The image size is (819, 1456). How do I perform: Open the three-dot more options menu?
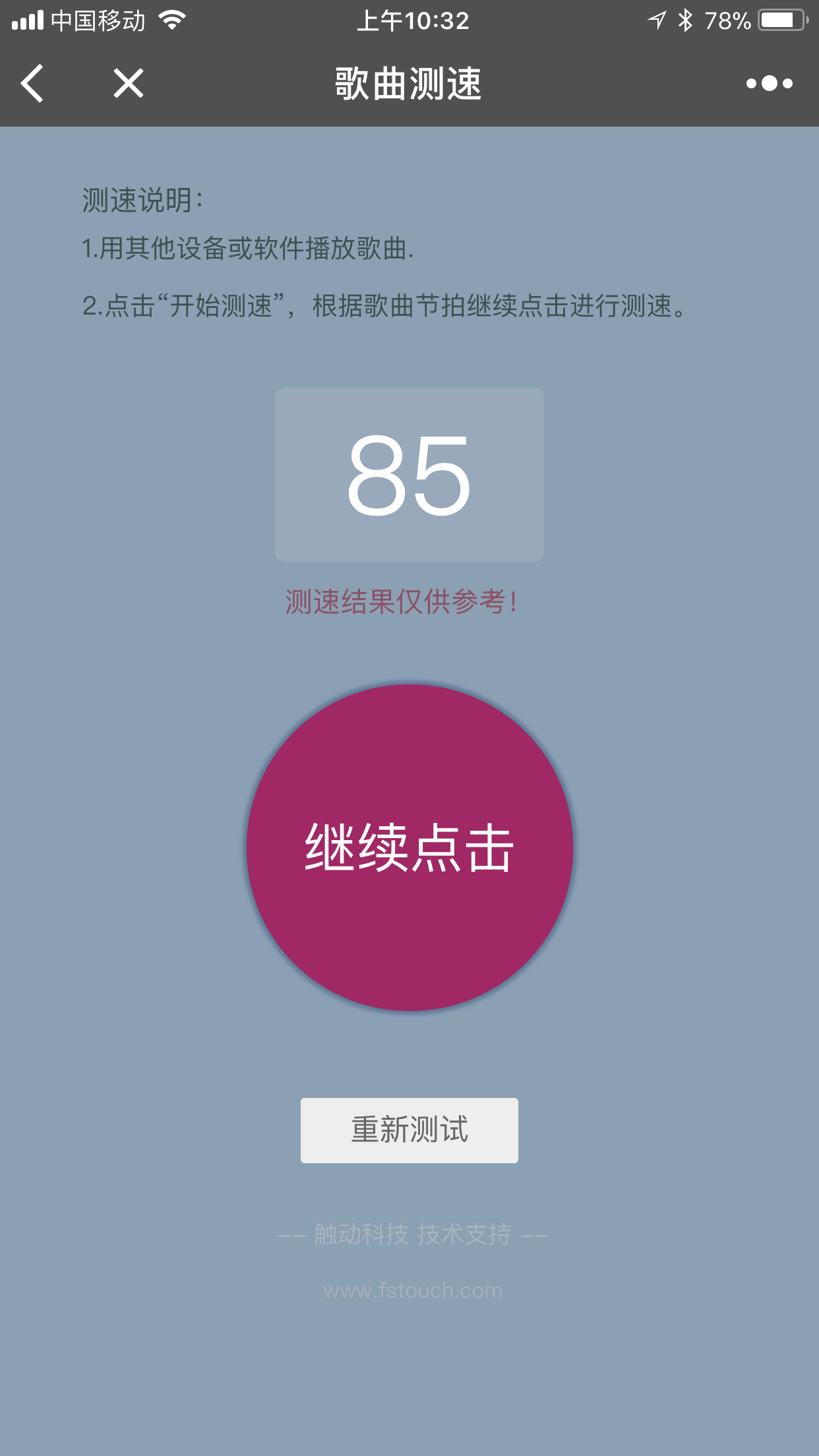click(769, 84)
